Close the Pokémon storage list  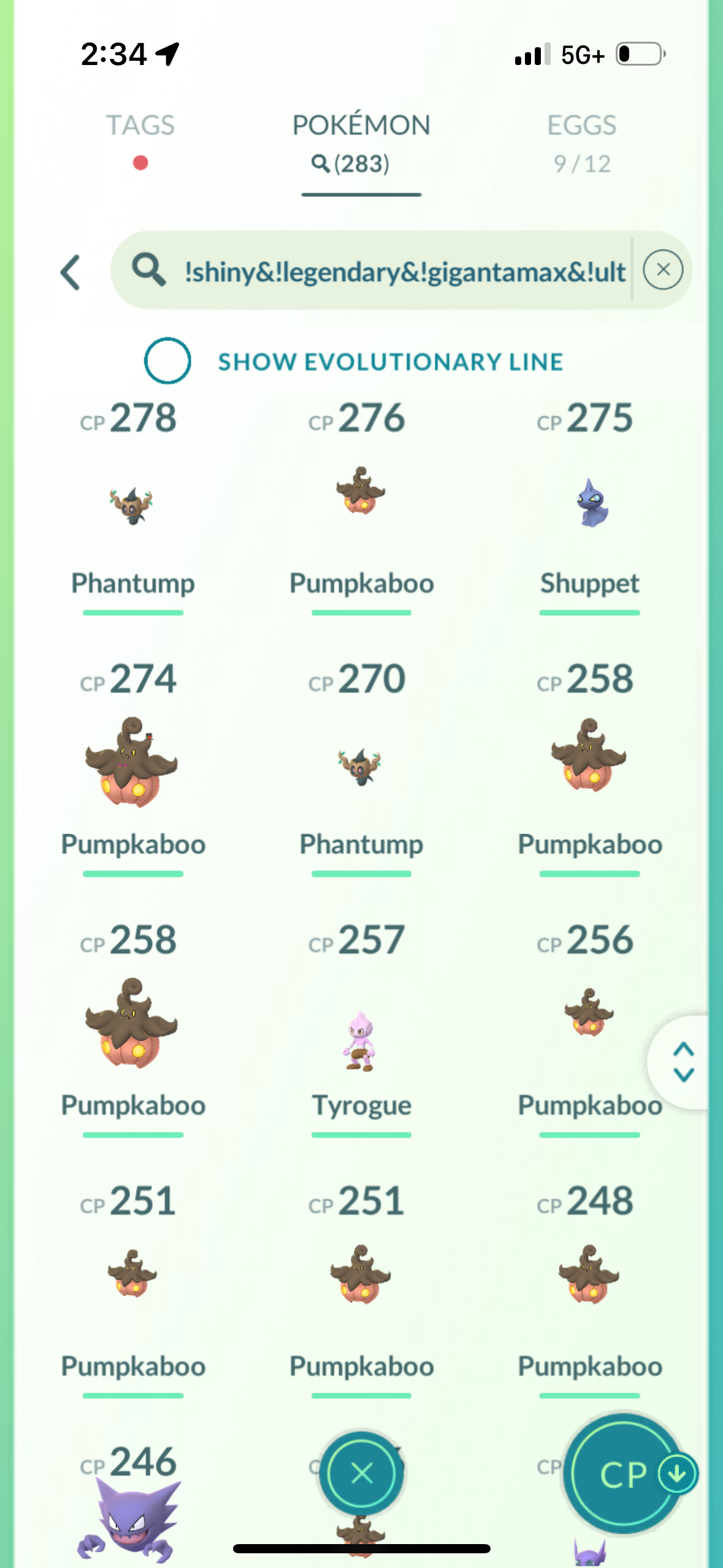[x=361, y=1472]
